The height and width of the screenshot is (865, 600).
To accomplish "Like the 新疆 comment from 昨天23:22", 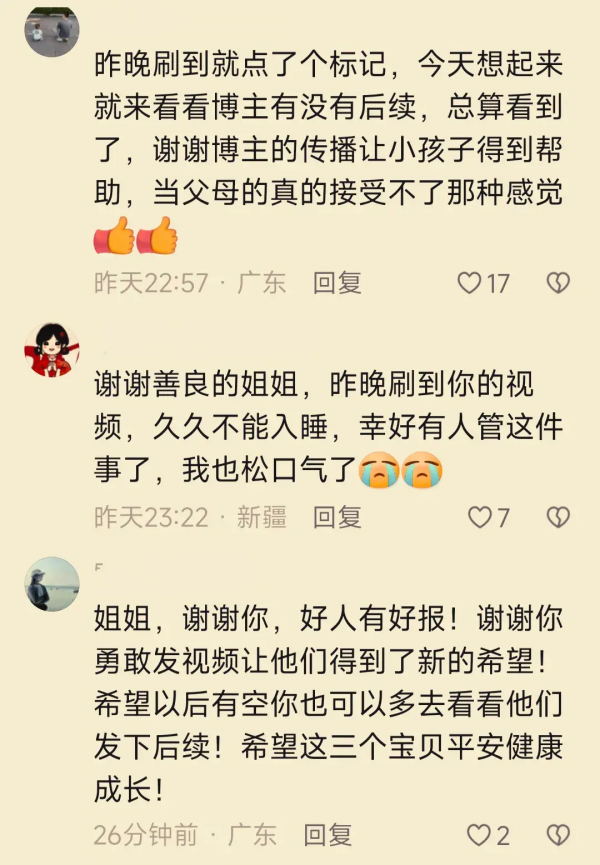I will point(481,517).
